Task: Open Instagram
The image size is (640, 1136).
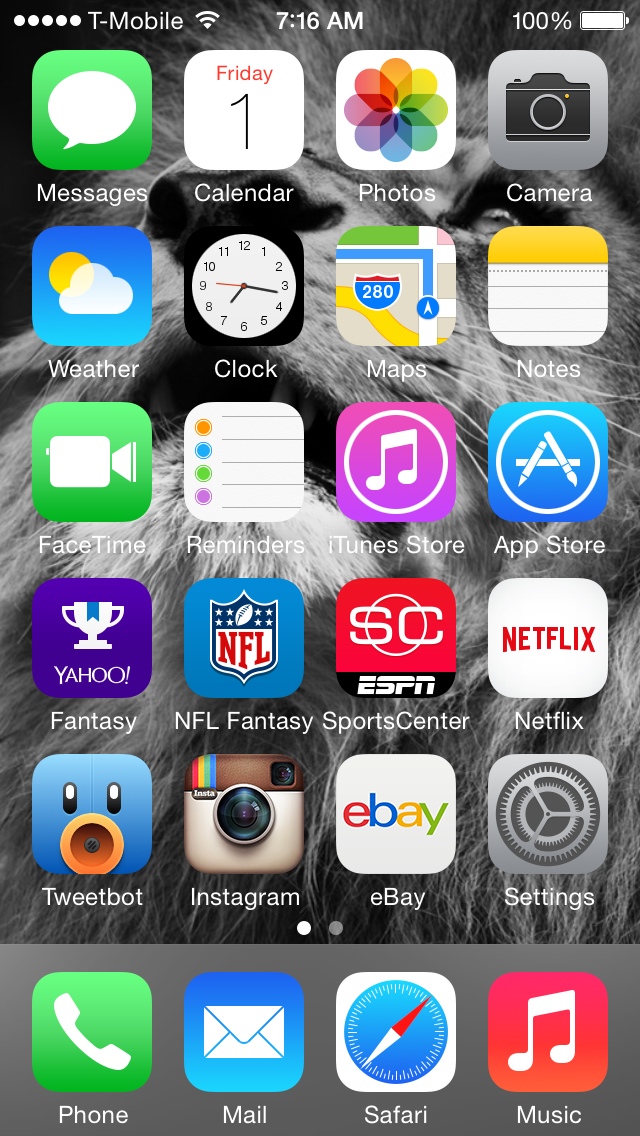Action: [x=244, y=814]
